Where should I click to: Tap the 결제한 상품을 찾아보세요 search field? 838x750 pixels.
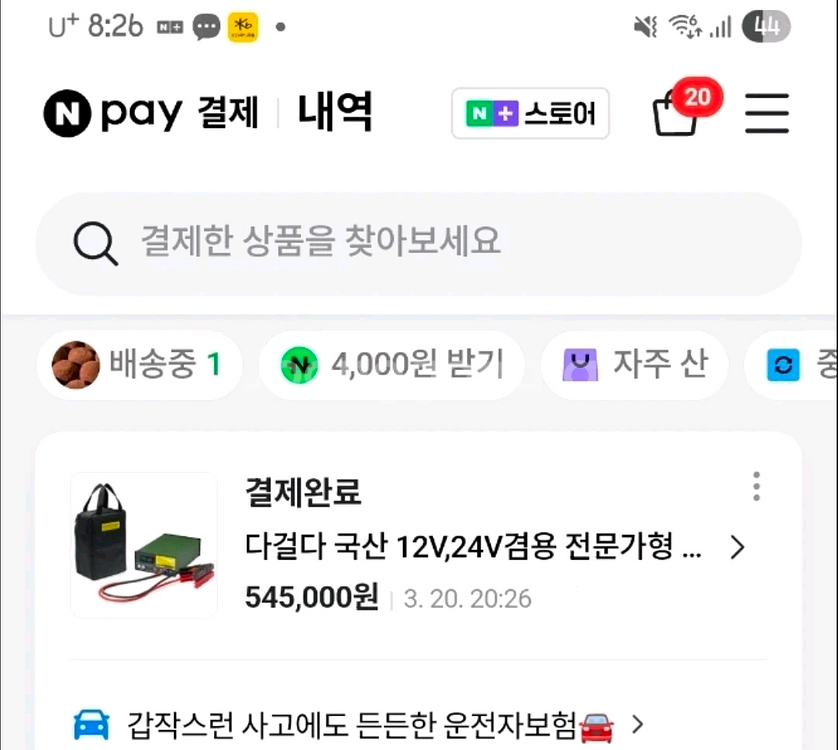point(418,242)
